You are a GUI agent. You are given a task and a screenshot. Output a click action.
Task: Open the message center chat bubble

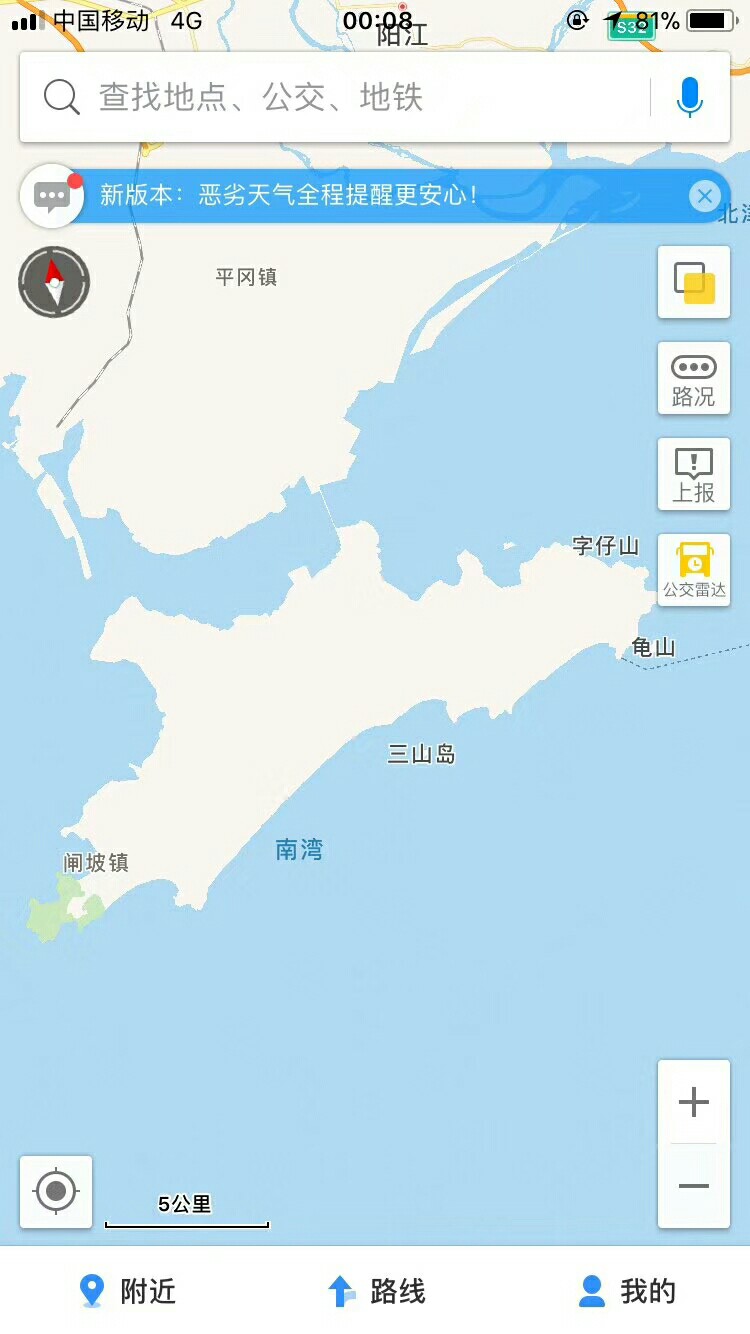point(51,196)
